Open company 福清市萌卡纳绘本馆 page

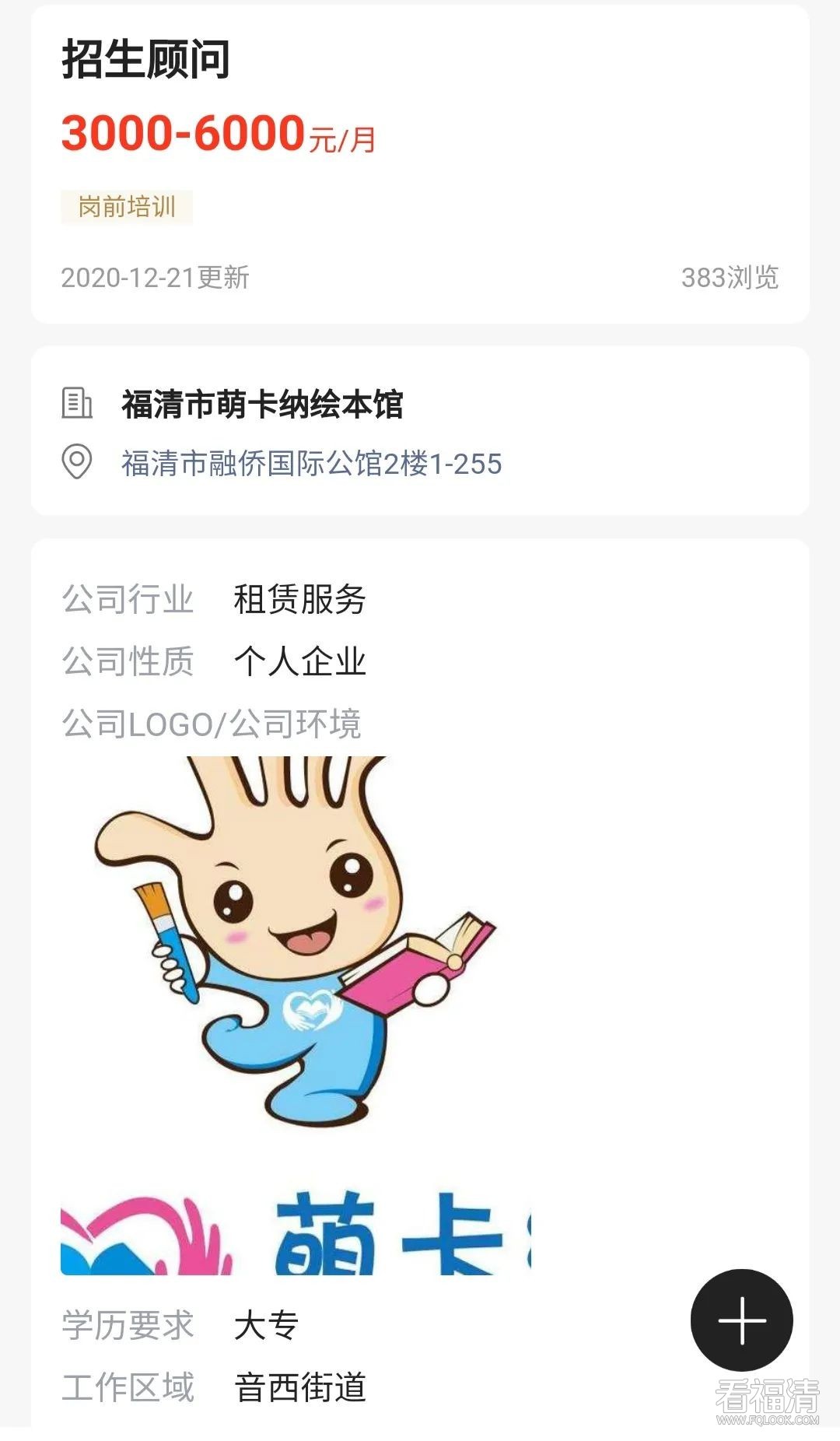coord(262,405)
